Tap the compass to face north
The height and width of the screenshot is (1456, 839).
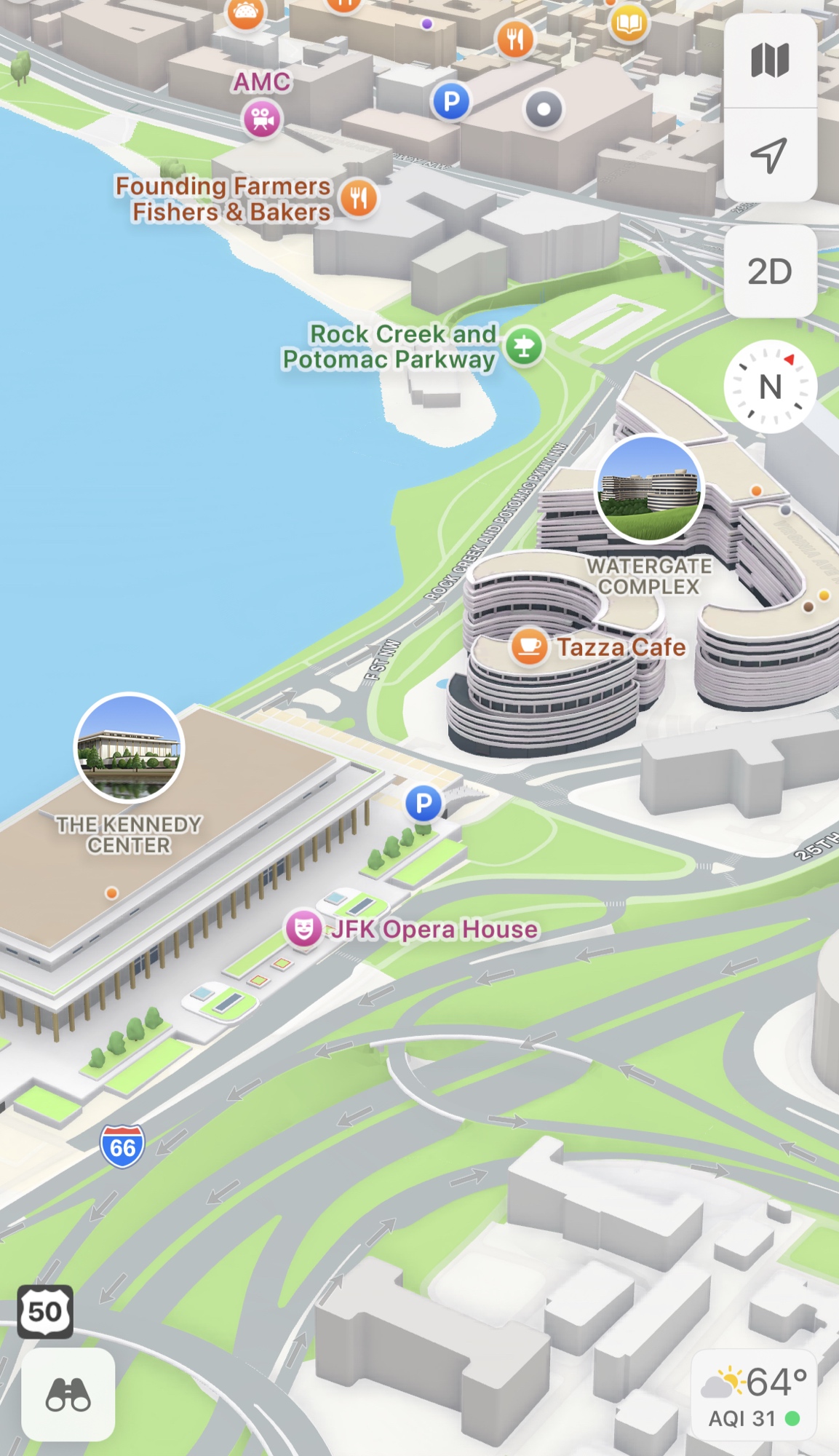770,387
